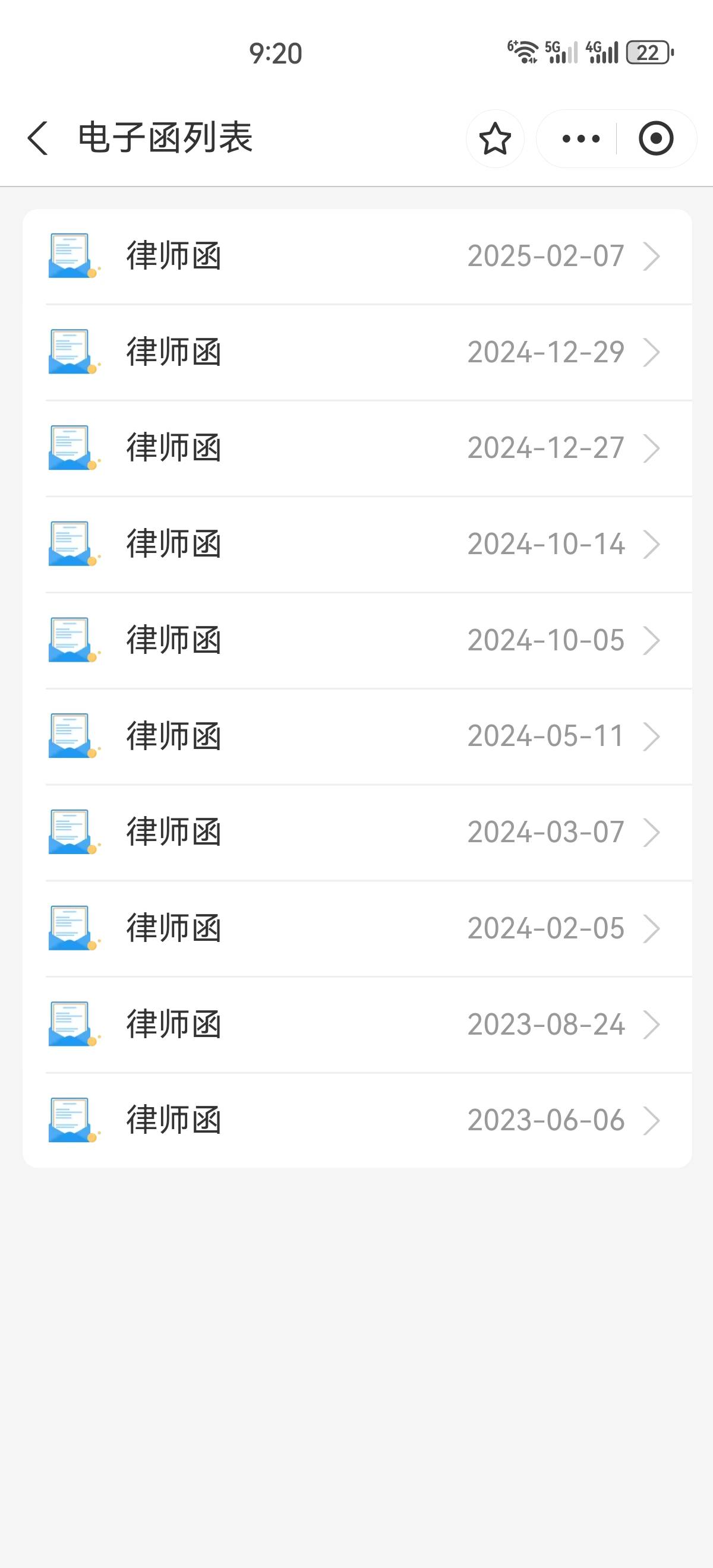Open 律师函 dated 2024-12-29

click(357, 352)
